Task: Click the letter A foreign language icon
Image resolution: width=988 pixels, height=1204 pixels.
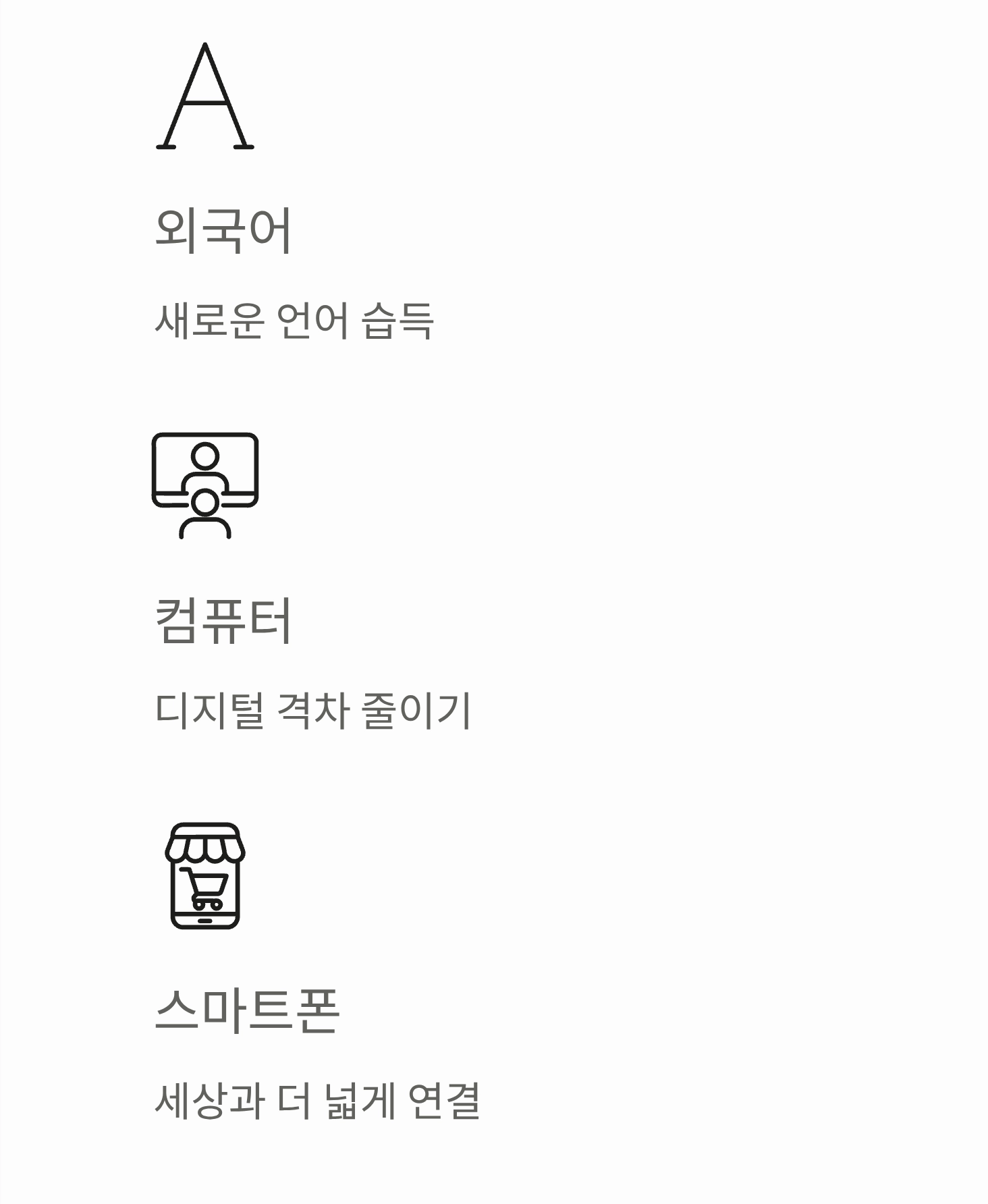Action: (x=204, y=97)
